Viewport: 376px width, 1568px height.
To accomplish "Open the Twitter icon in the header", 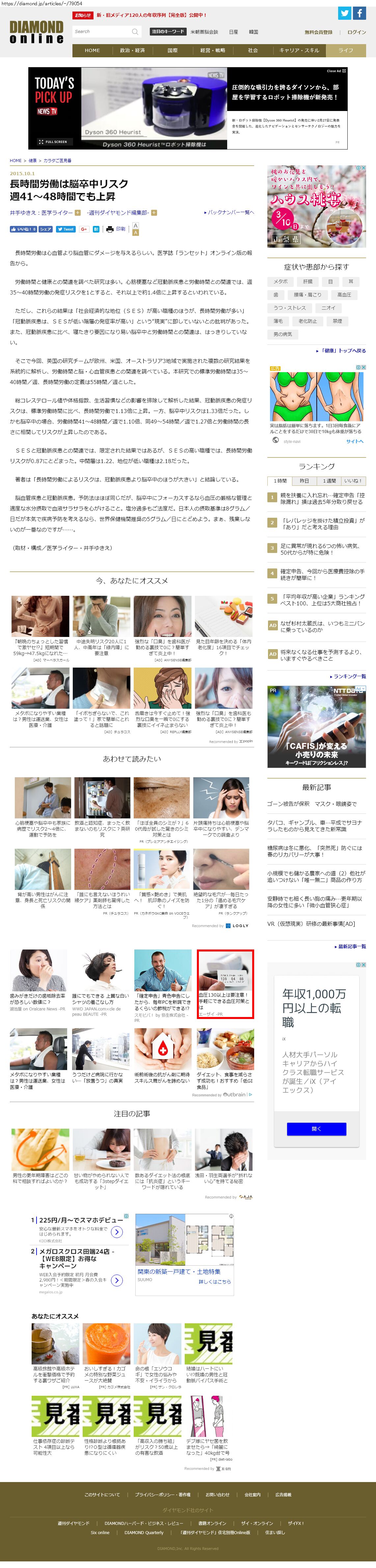I will 345,14.
